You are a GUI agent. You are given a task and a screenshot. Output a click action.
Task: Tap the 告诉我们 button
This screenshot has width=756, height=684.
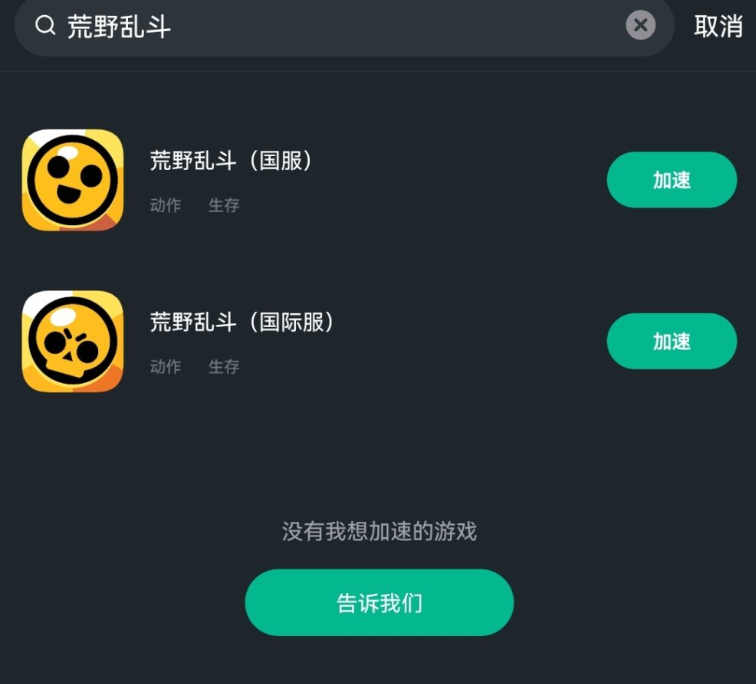[x=379, y=603]
